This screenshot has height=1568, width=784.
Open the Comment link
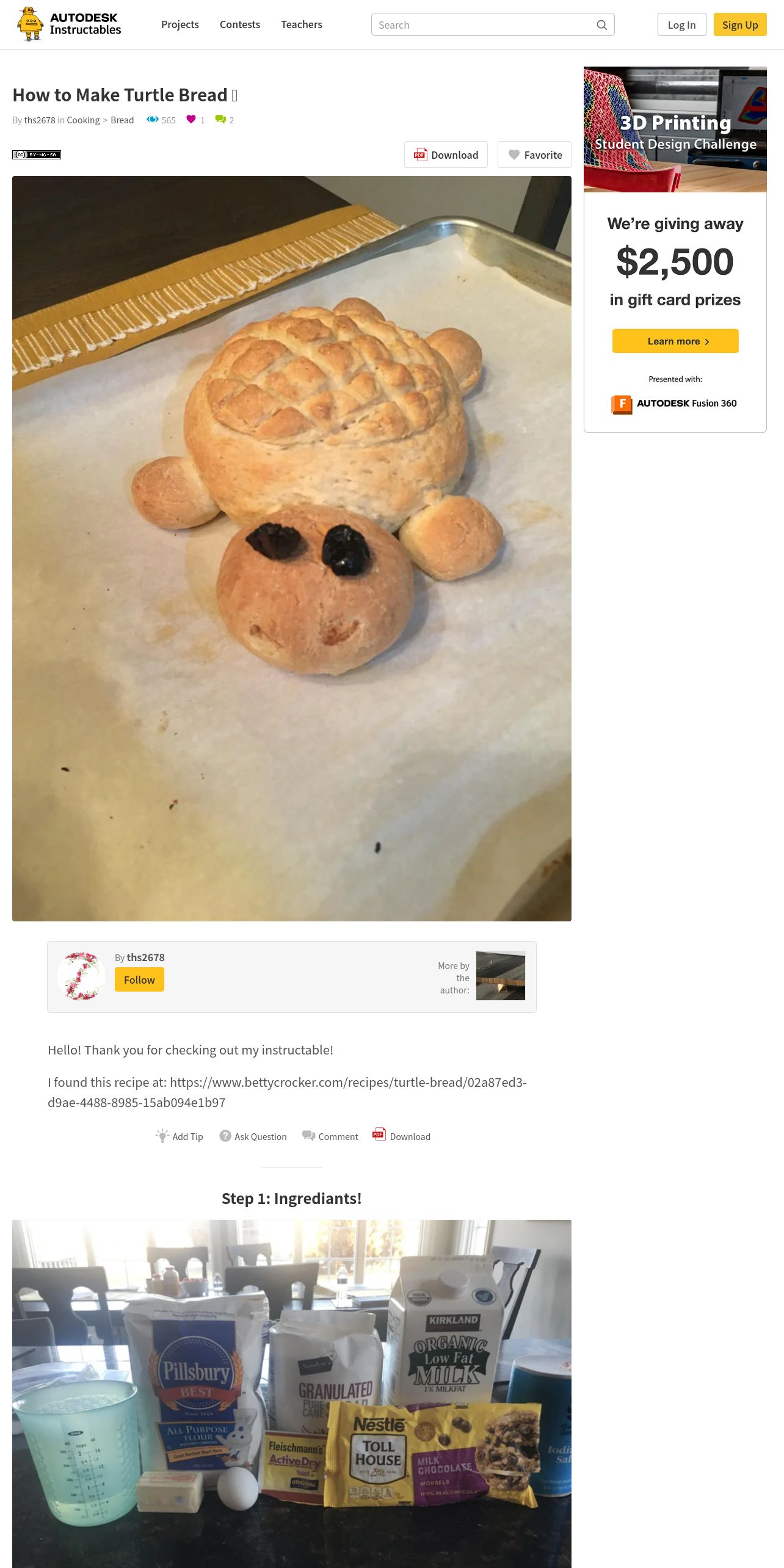[330, 1136]
